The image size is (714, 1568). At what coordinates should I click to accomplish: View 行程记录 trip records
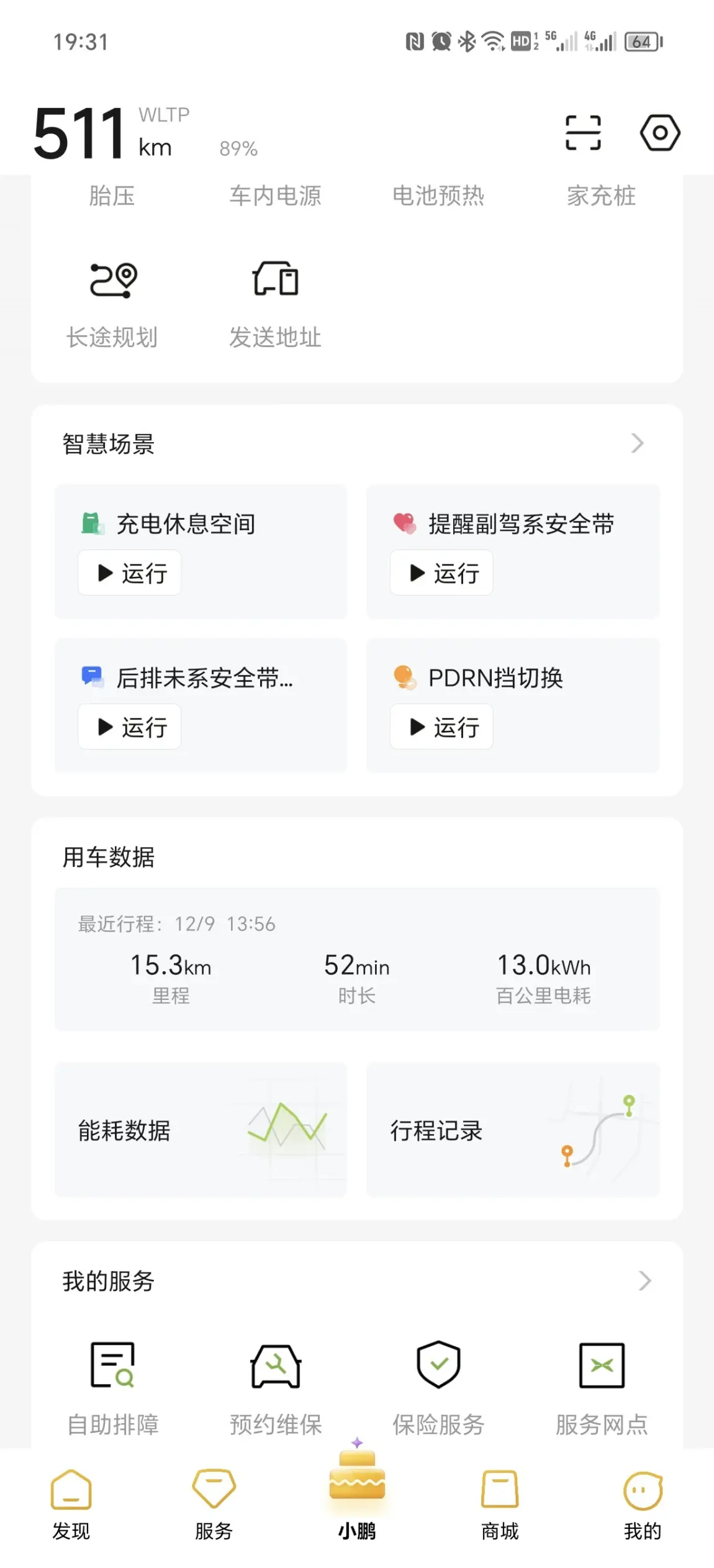(512, 1130)
